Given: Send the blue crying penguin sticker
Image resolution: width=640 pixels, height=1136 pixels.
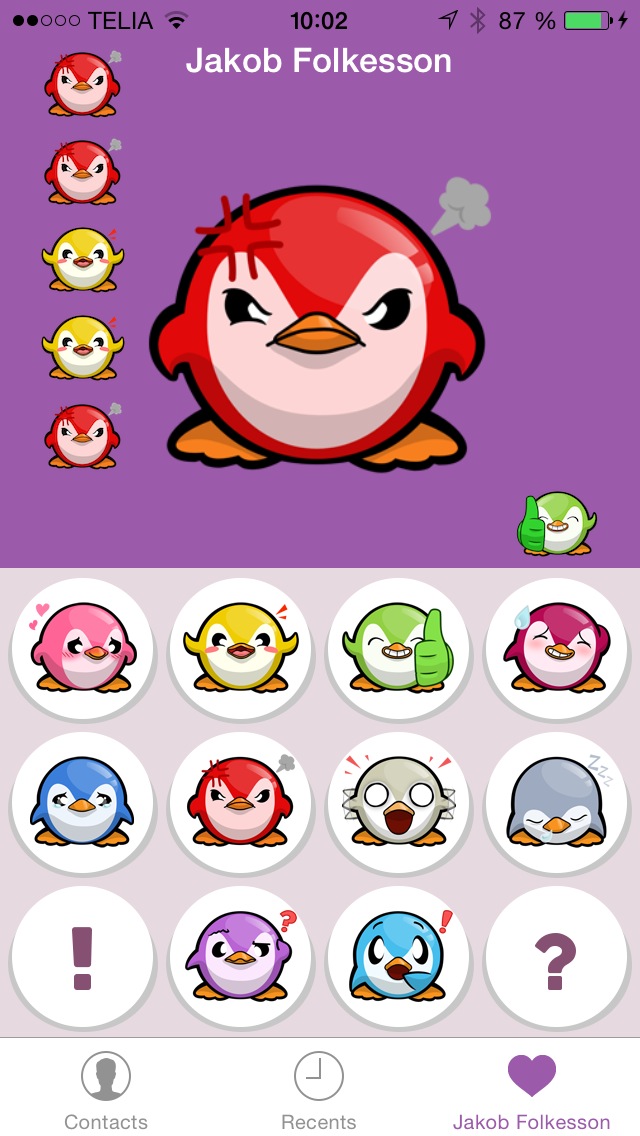Looking at the screenshot, I should tap(83, 803).
